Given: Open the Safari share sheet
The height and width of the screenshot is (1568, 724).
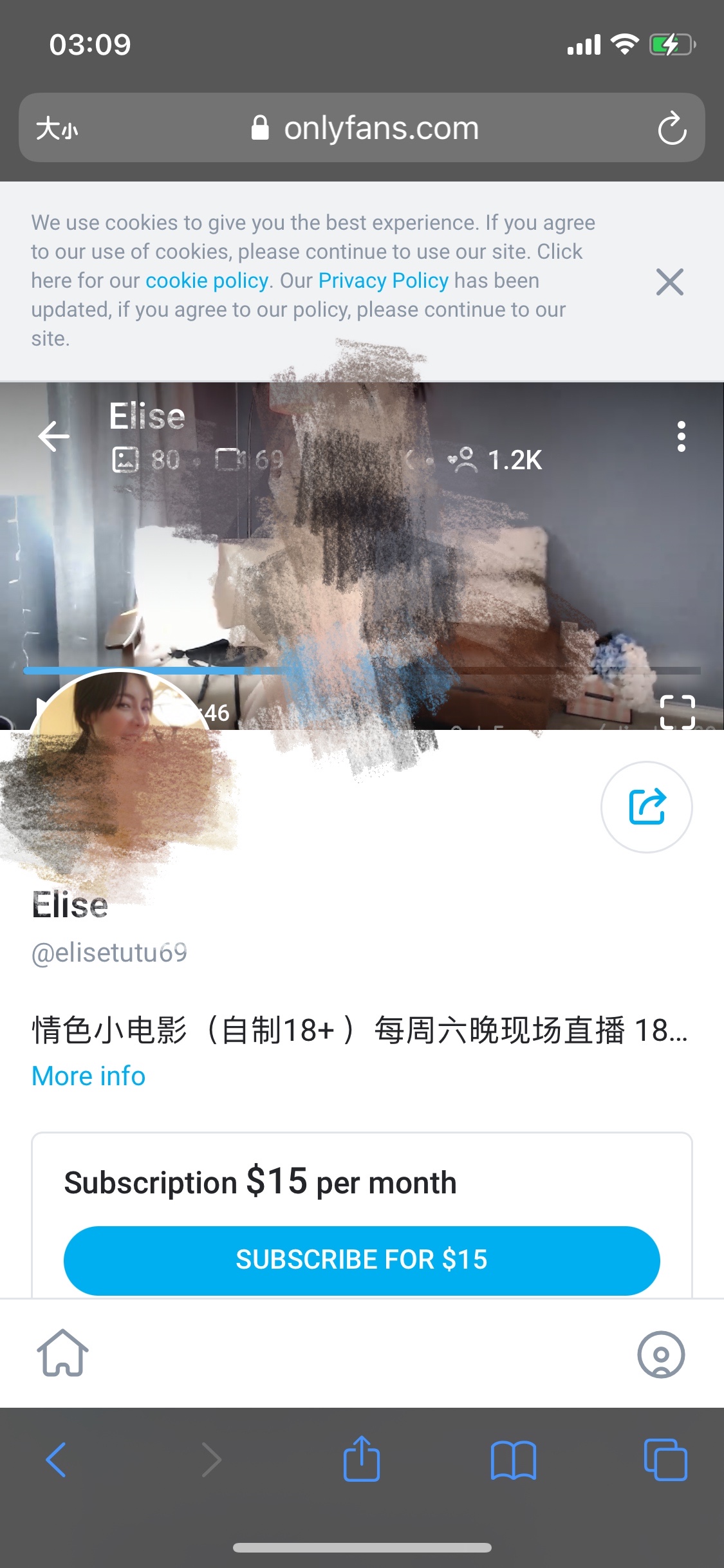Looking at the screenshot, I should 362,1459.
